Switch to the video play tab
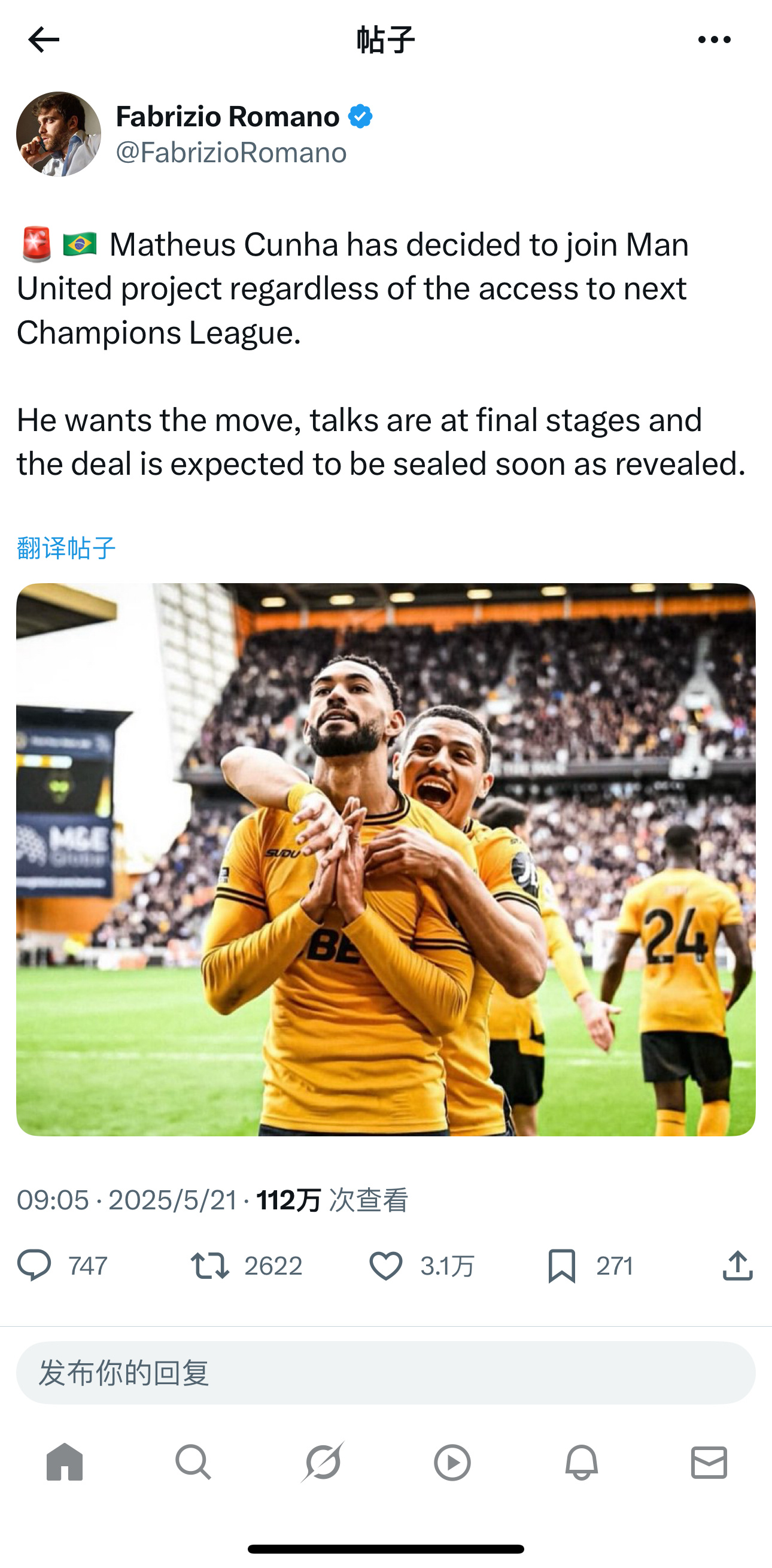The height and width of the screenshot is (1568, 772). 452,1461
